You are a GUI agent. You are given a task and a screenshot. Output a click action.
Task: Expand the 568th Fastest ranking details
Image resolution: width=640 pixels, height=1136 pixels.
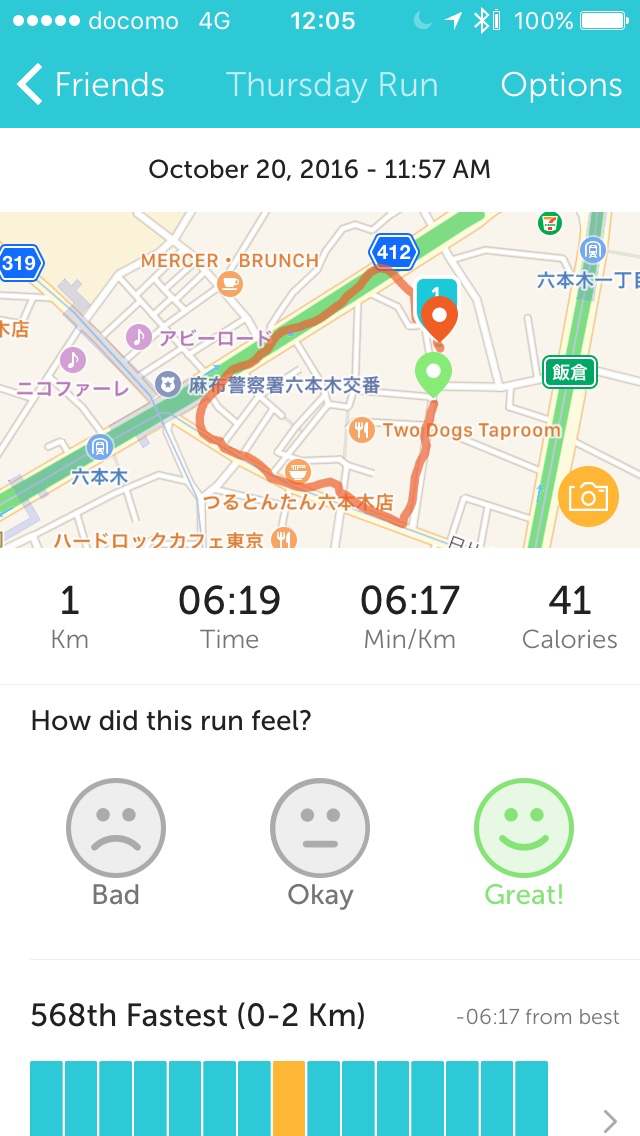(x=610, y=1120)
